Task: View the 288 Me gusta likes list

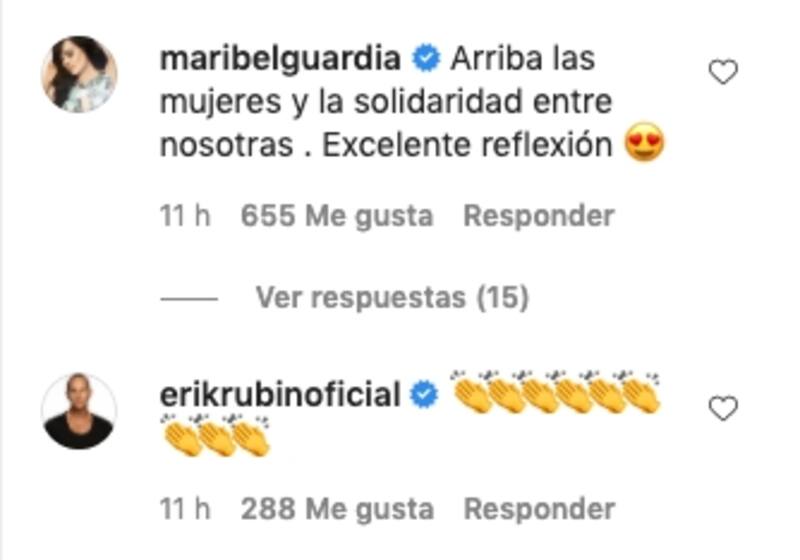Action: click(x=337, y=509)
